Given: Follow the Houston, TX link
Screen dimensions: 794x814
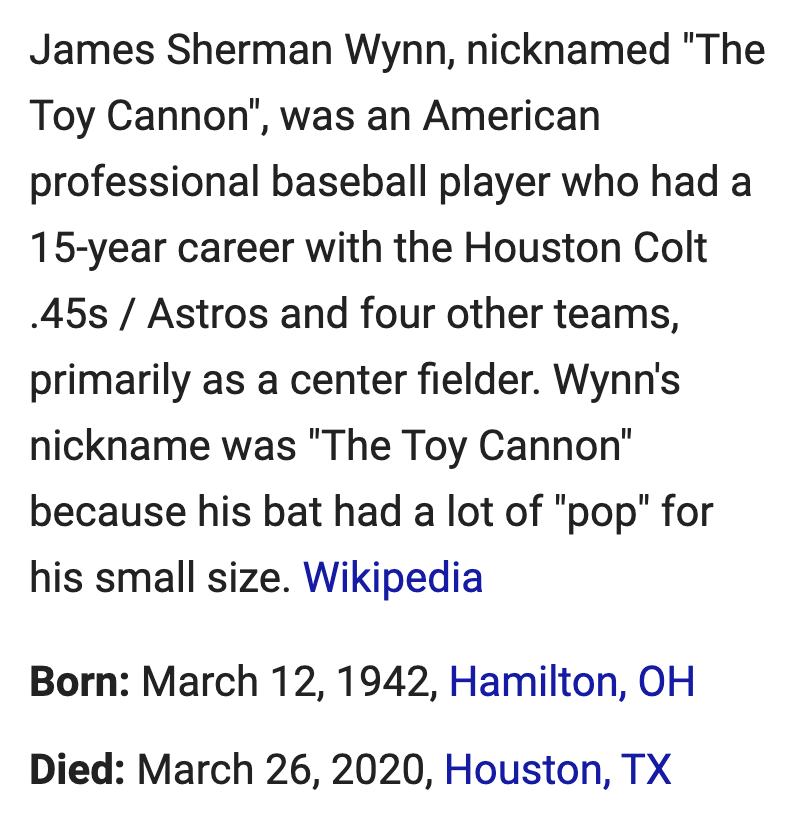Looking at the screenshot, I should click(x=558, y=769).
